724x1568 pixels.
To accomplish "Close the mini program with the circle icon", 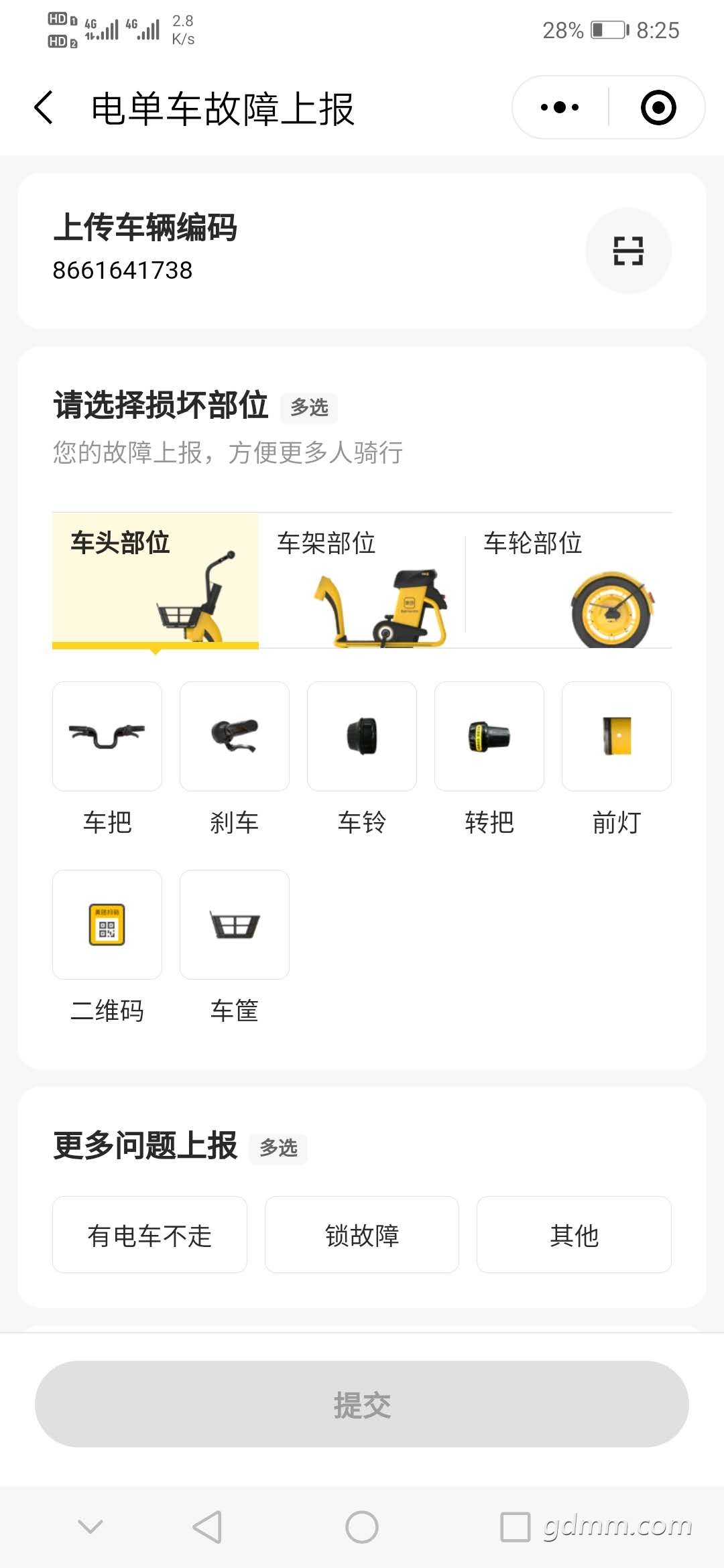I will coord(658,107).
